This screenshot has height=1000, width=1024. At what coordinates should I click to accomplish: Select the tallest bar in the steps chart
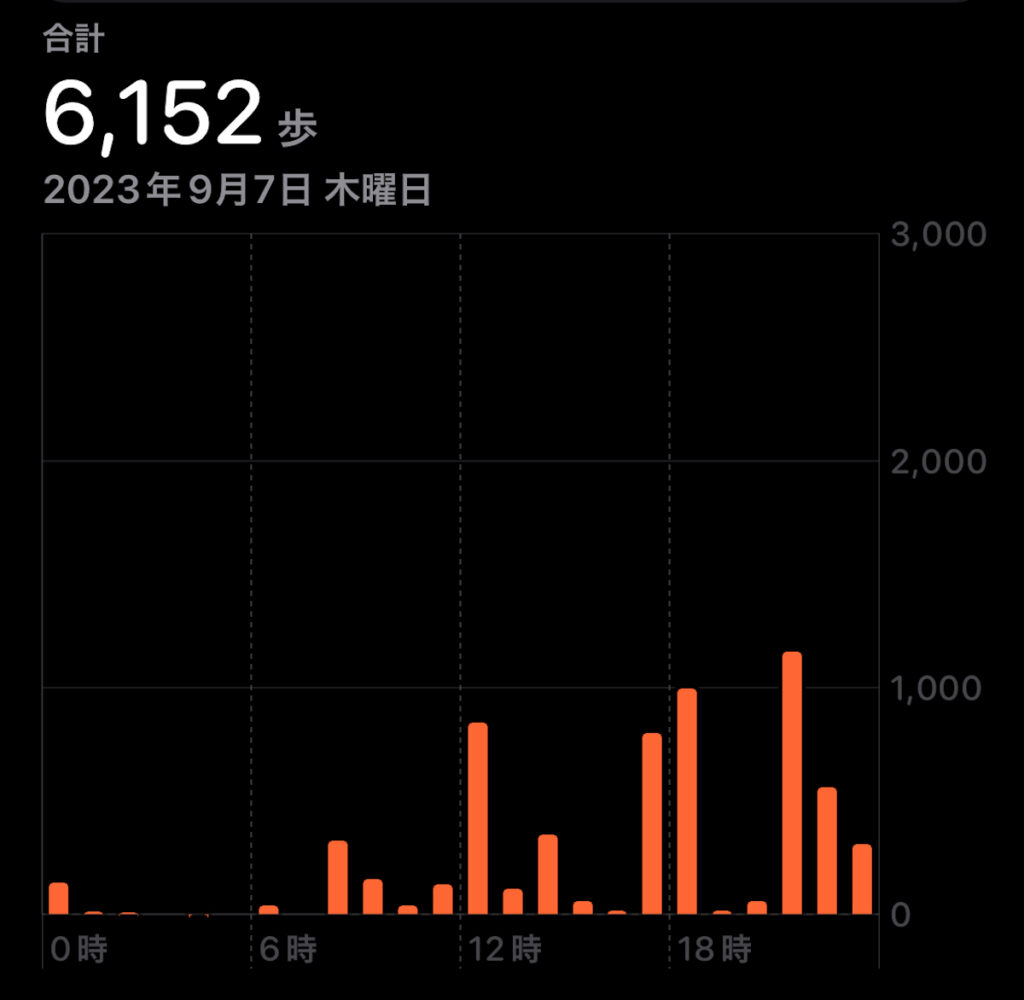[792, 783]
